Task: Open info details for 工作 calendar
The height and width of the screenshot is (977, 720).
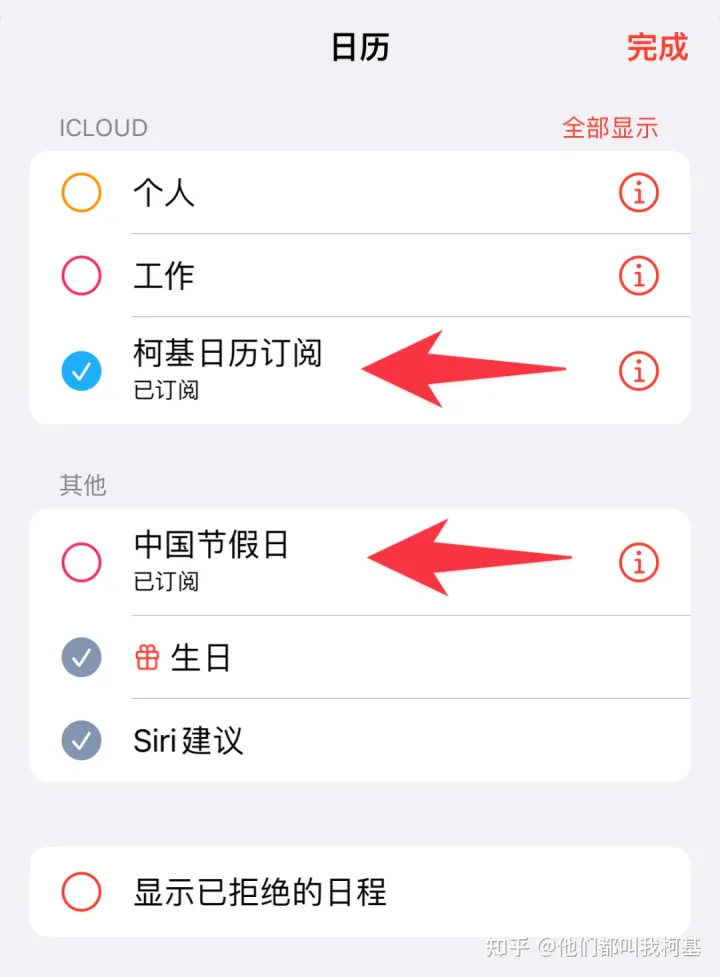Action: [639, 276]
